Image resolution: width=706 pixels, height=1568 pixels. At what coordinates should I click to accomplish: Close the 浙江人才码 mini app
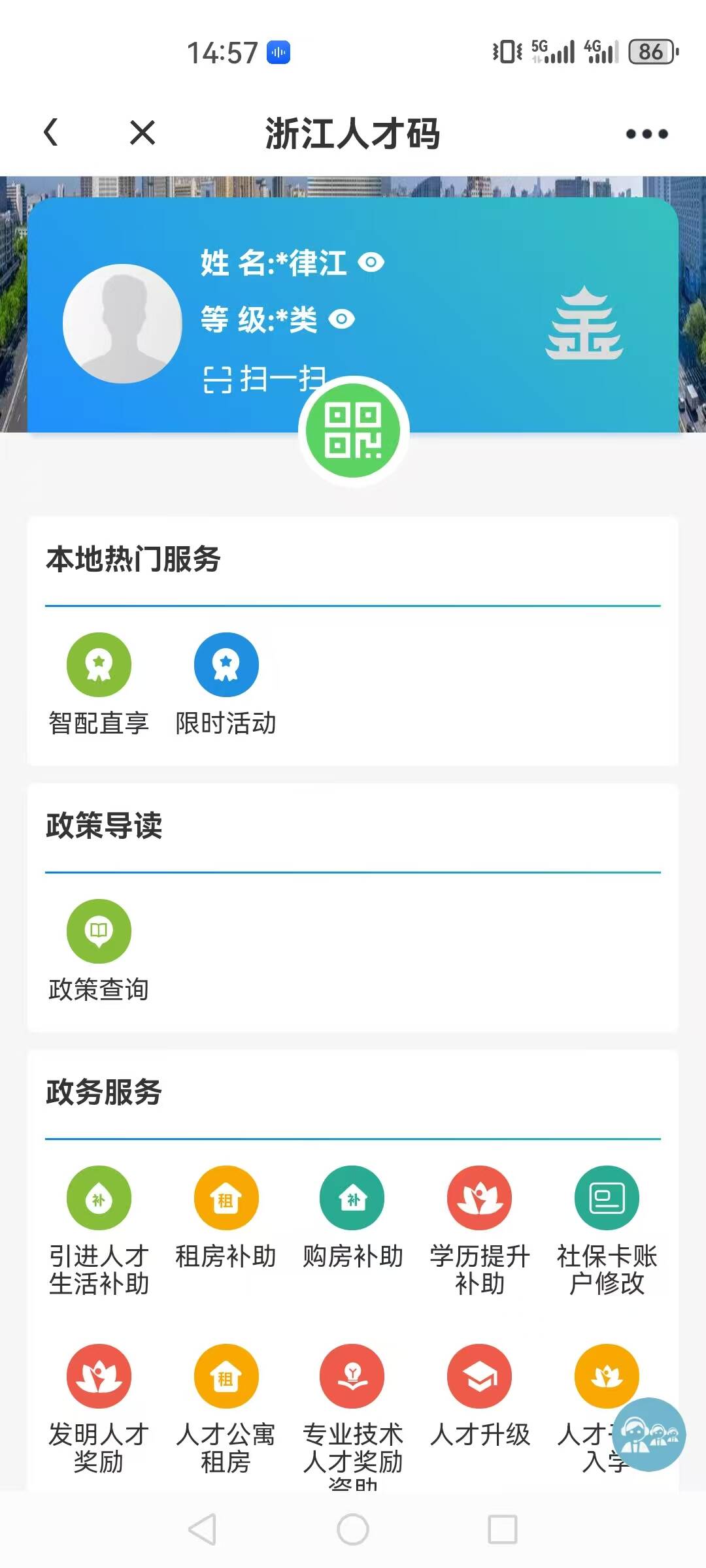coord(142,133)
